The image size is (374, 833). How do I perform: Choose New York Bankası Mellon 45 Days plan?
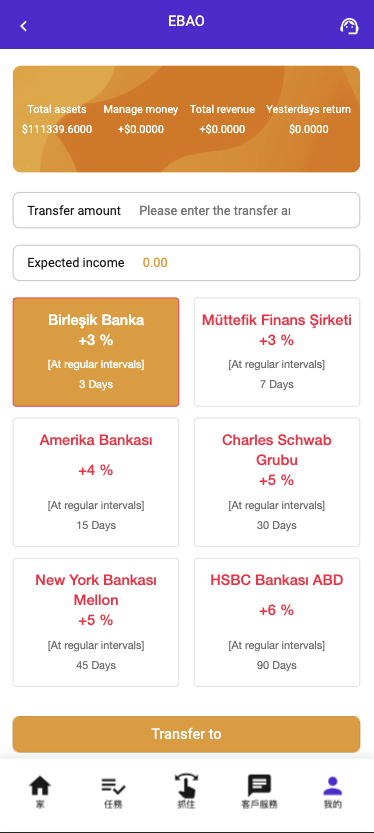(x=96, y=622)
